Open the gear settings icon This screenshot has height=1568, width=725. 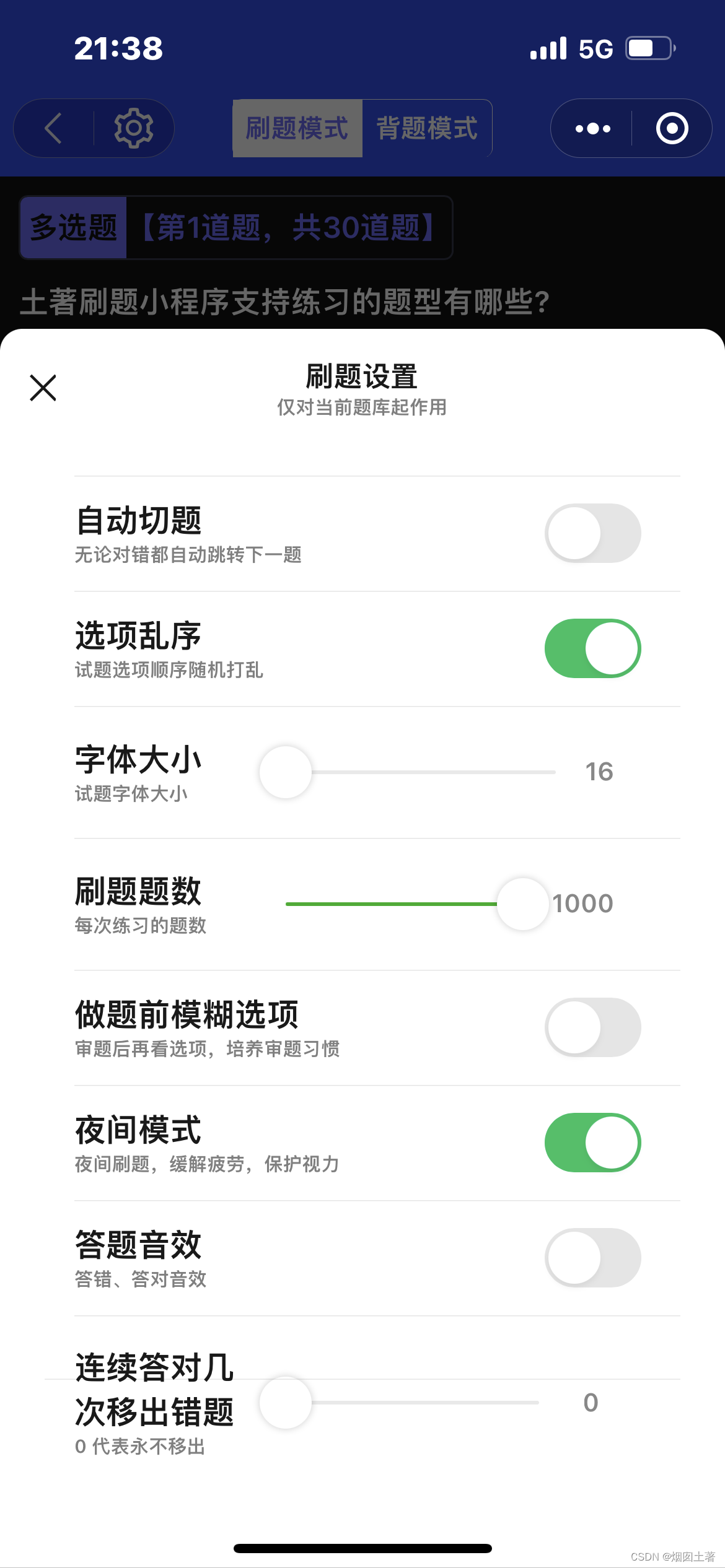(x=133, y=128)
